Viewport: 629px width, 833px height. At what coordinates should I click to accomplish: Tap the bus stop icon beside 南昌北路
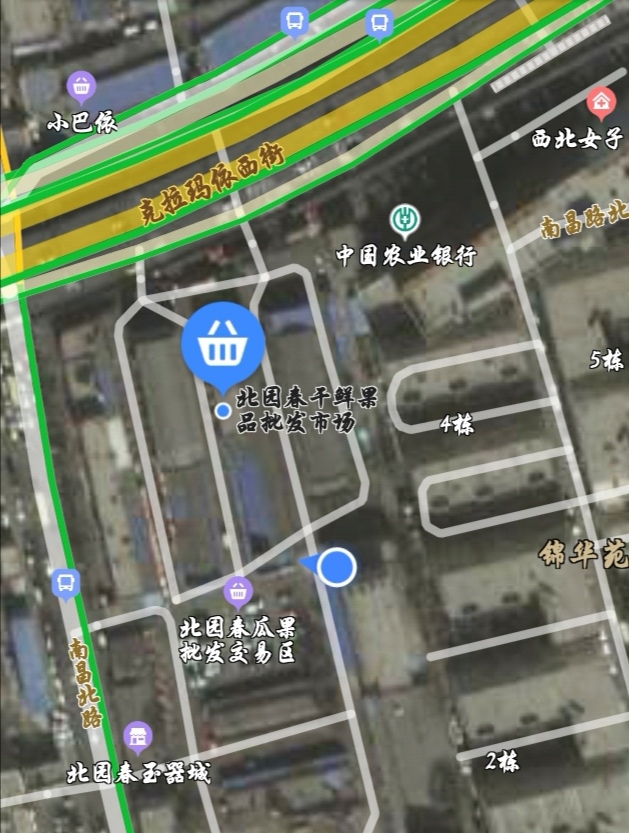(x=66, y=582)
